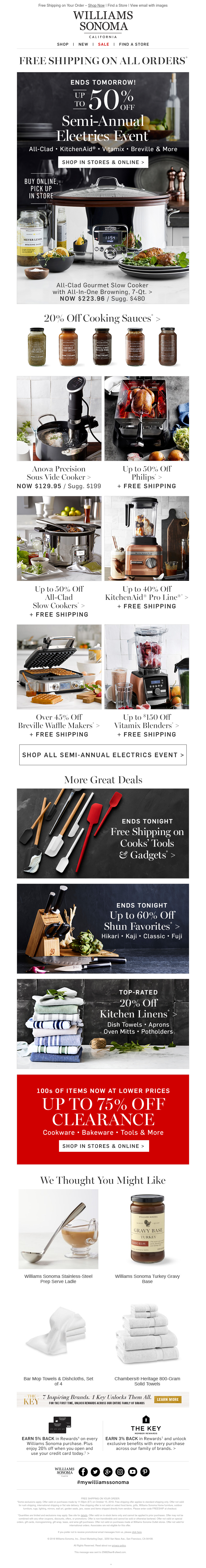The image size is (206, 1568).
Task: Tap the FIND A STORE header link
Action: click(134, 44)
